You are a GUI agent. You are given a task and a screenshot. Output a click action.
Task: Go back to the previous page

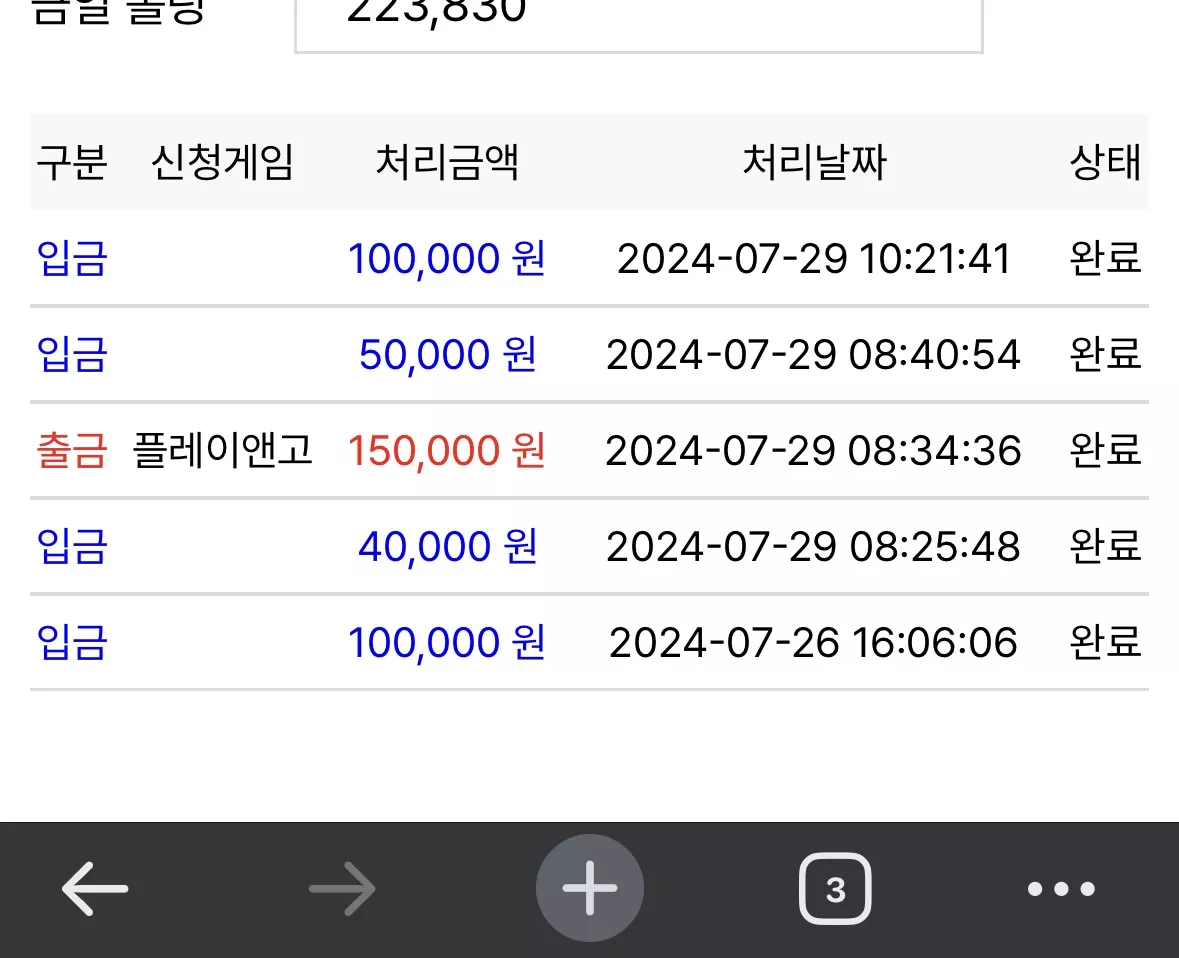click(95, 889)
